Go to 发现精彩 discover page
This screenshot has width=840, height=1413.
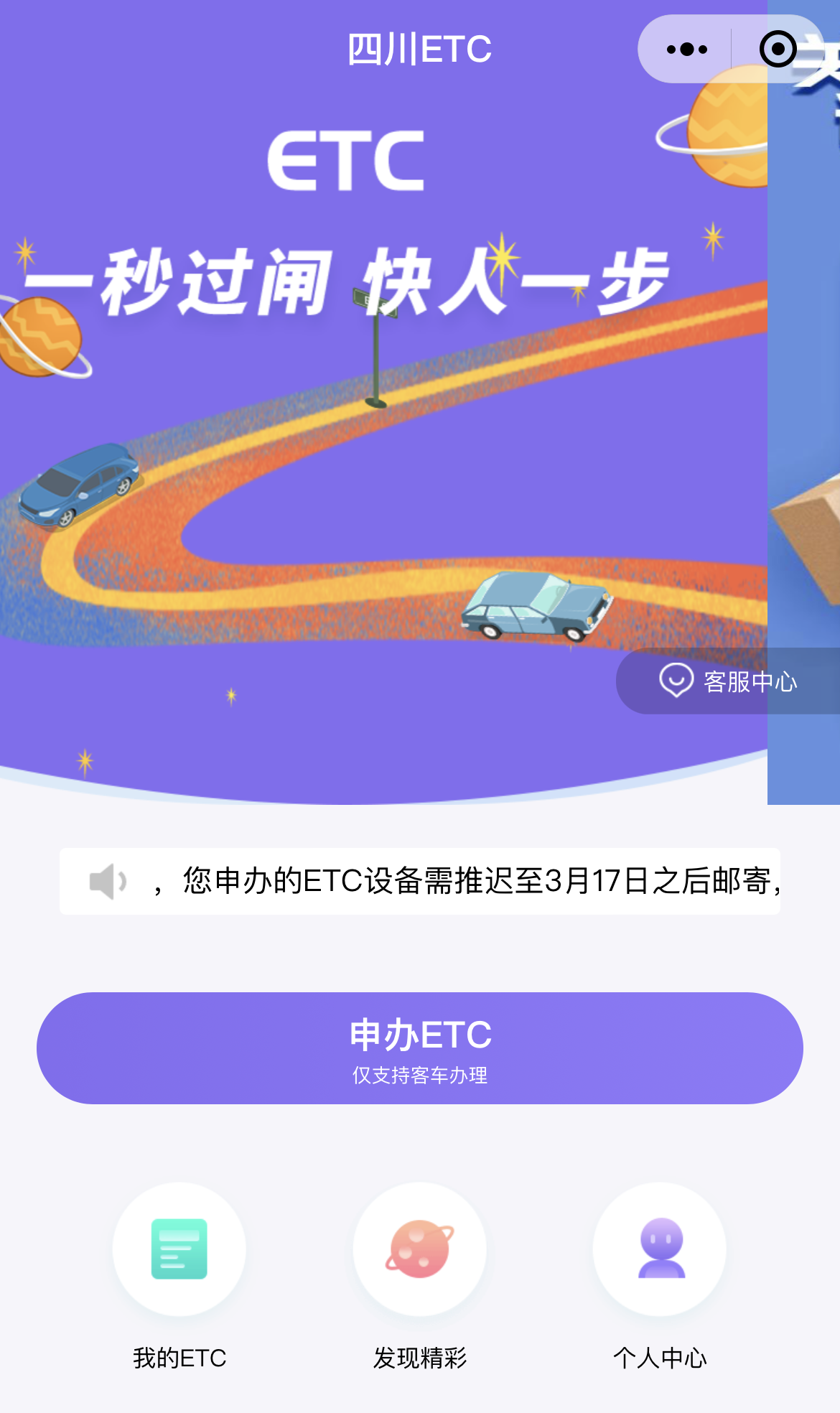[420, 1249]
